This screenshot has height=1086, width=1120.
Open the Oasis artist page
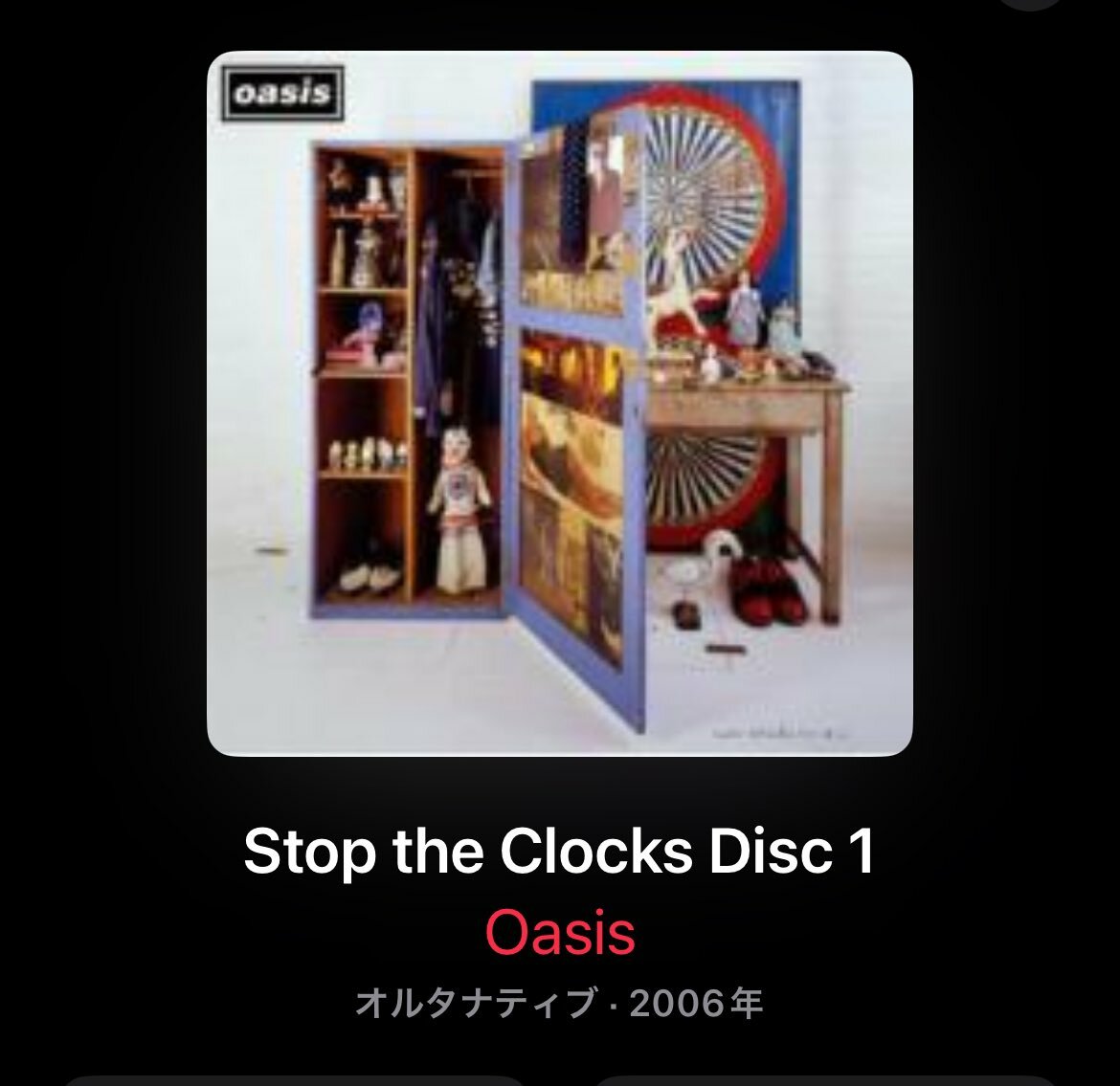560,933
